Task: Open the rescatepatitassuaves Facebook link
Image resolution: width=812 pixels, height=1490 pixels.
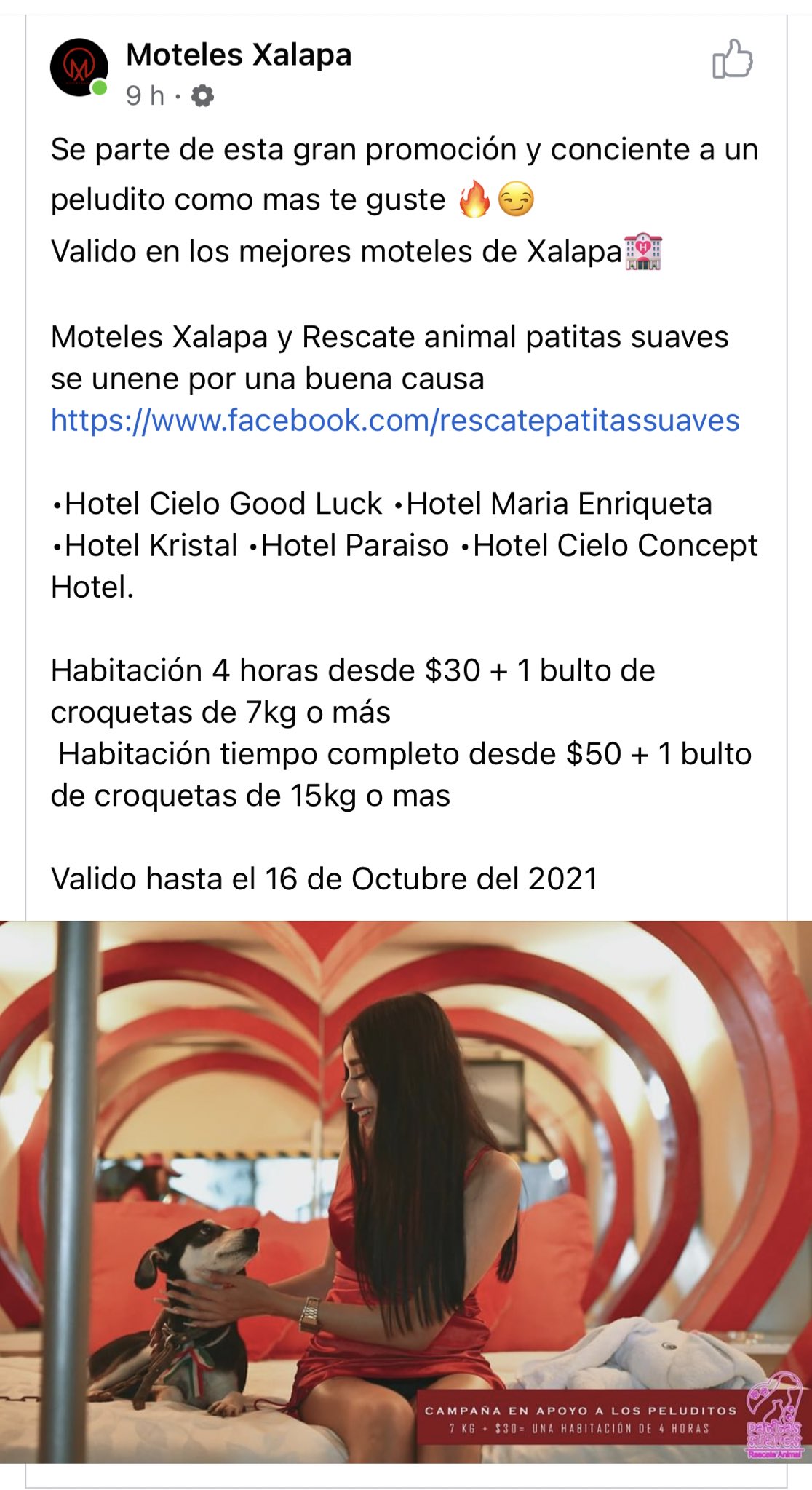Action: pos(395,421)
